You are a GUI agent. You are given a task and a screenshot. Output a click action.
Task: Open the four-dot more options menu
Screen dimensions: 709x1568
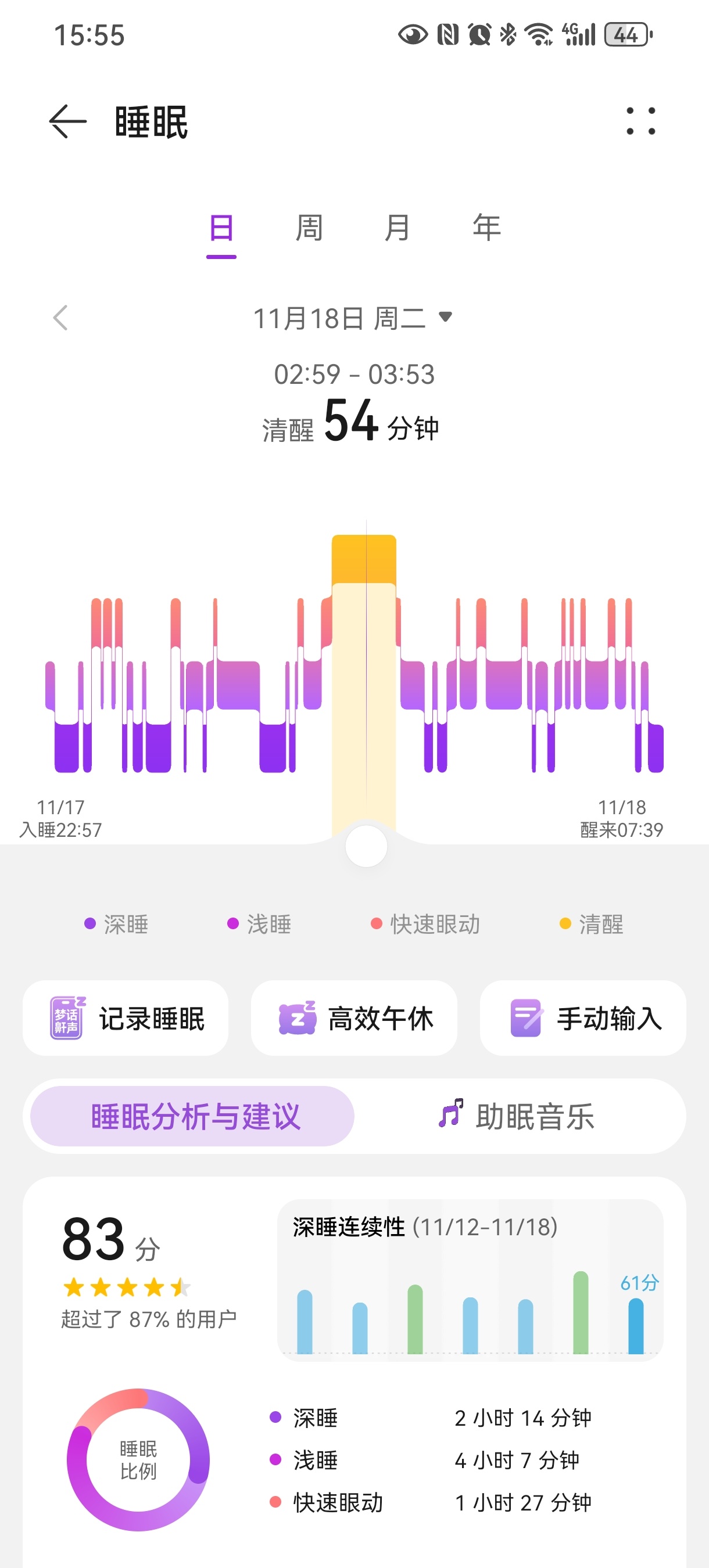point(641,121)
